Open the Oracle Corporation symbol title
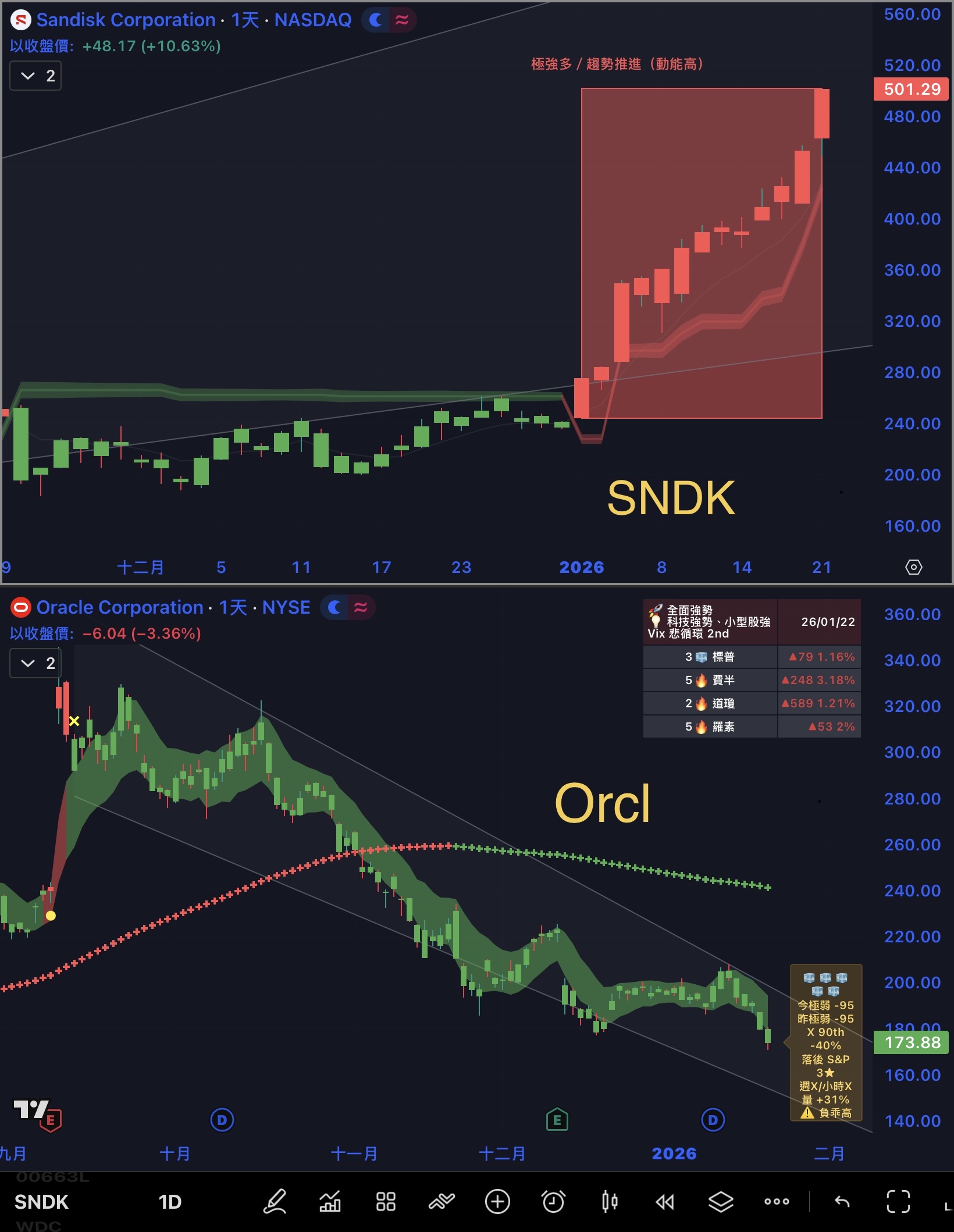This screenshot has width=954, height=1232. point(119,607)
